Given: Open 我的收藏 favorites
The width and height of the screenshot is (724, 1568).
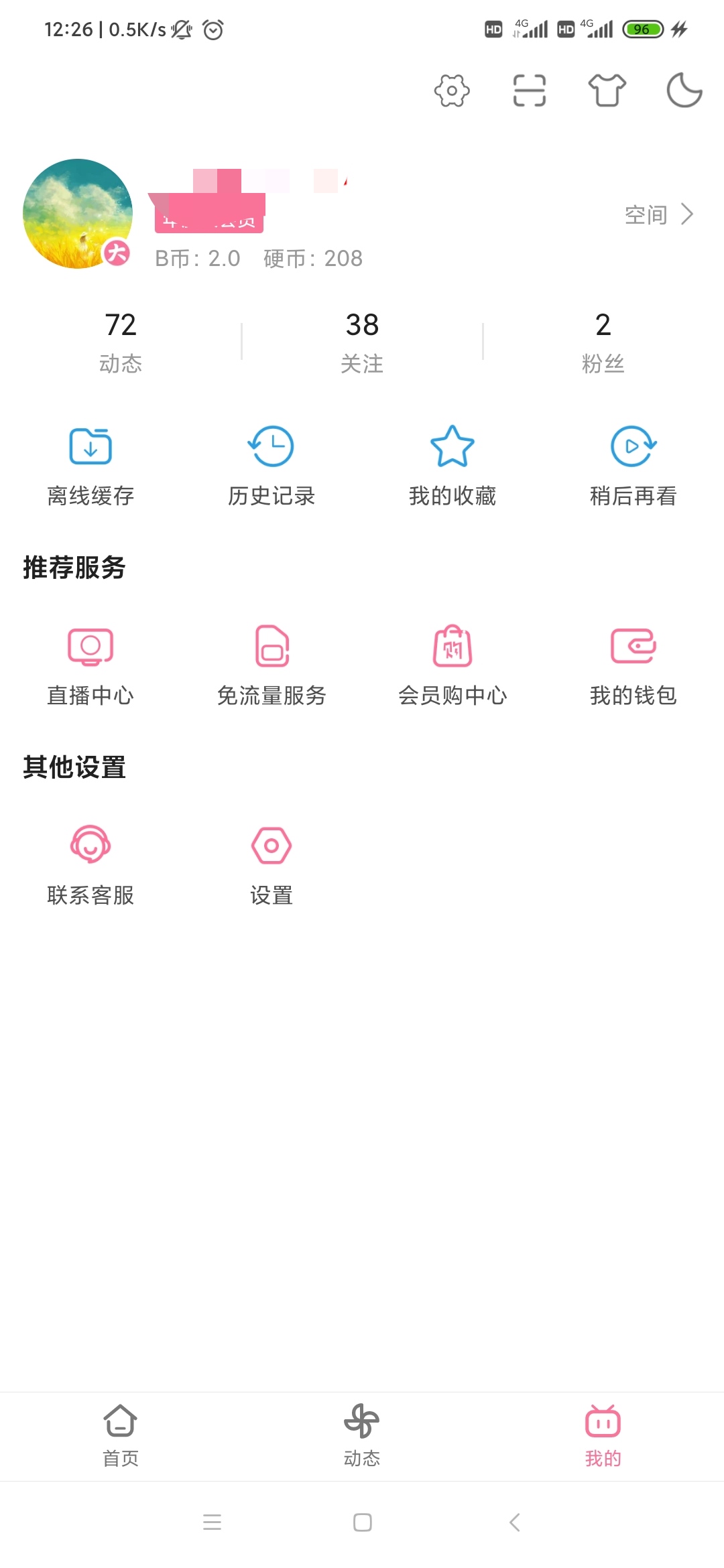Looking at the screenshot, I should tap(452, 466).
